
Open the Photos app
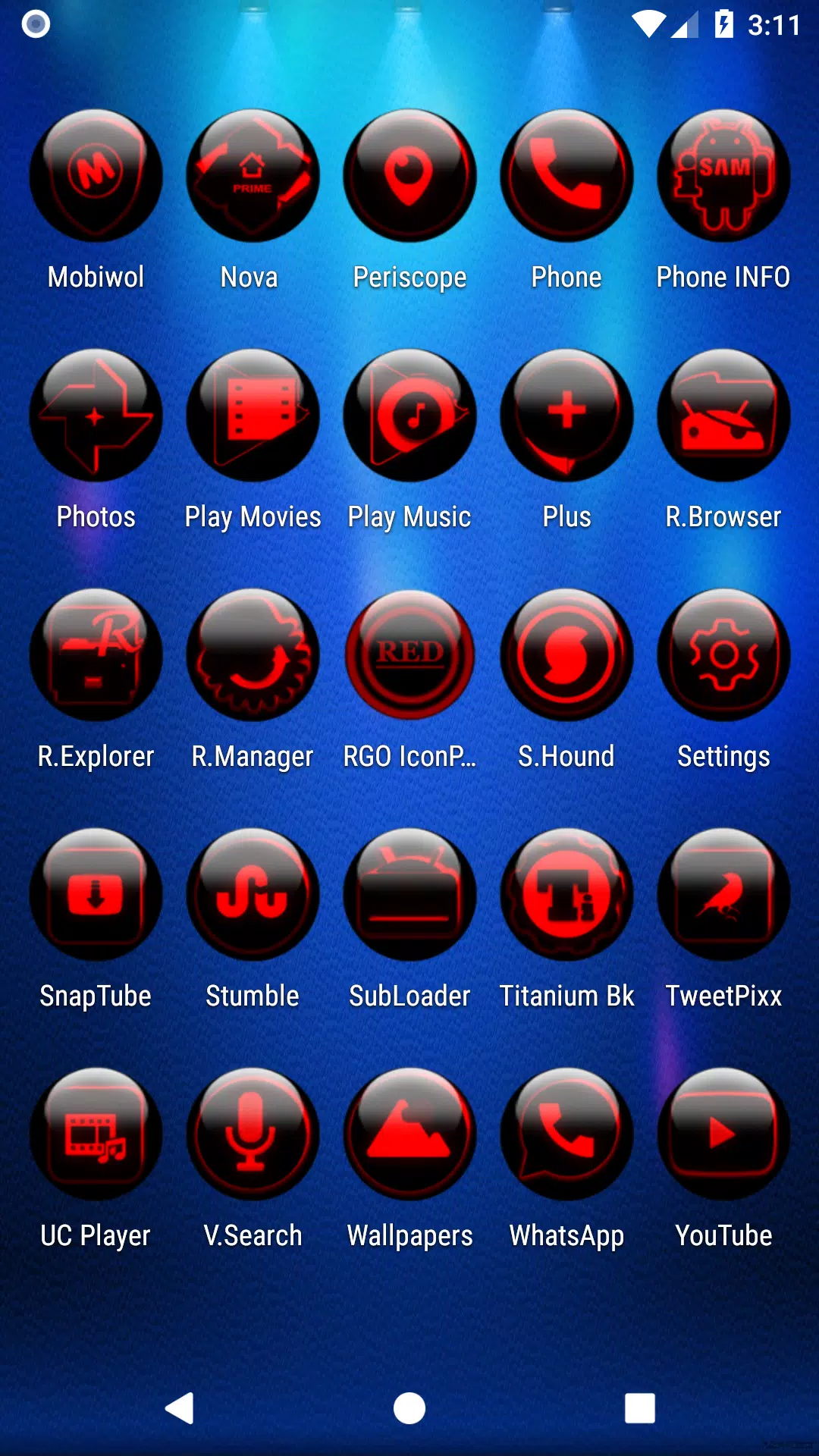pyautogui.click(x=96, y=416)
